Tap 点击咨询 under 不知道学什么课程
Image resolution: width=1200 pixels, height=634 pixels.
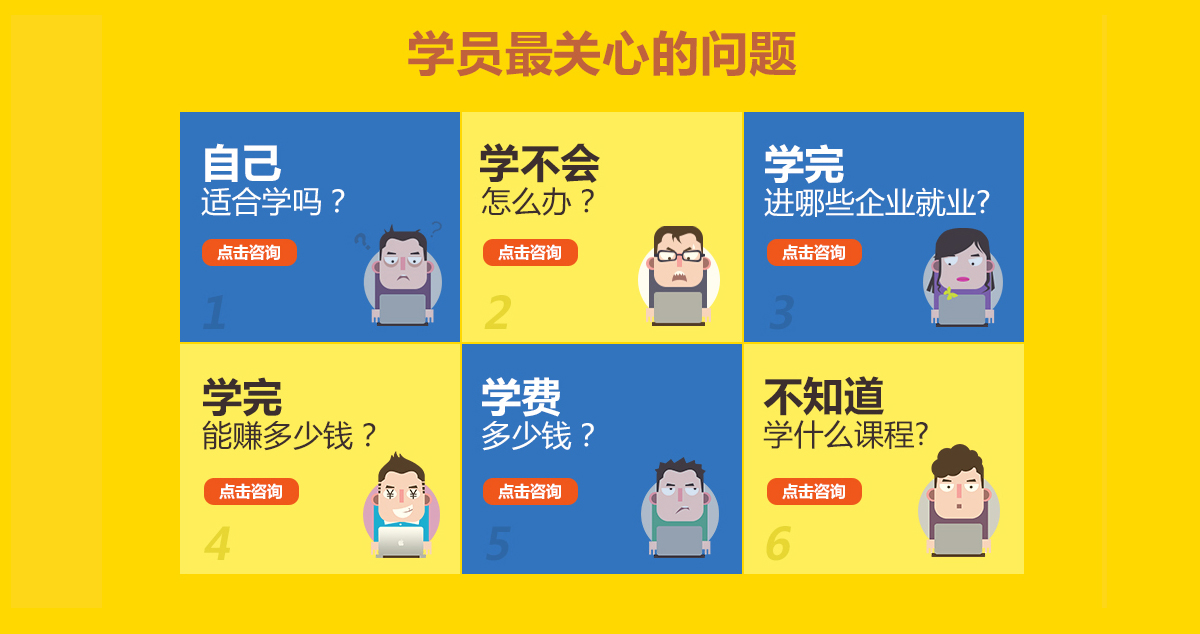pos(814,492)
